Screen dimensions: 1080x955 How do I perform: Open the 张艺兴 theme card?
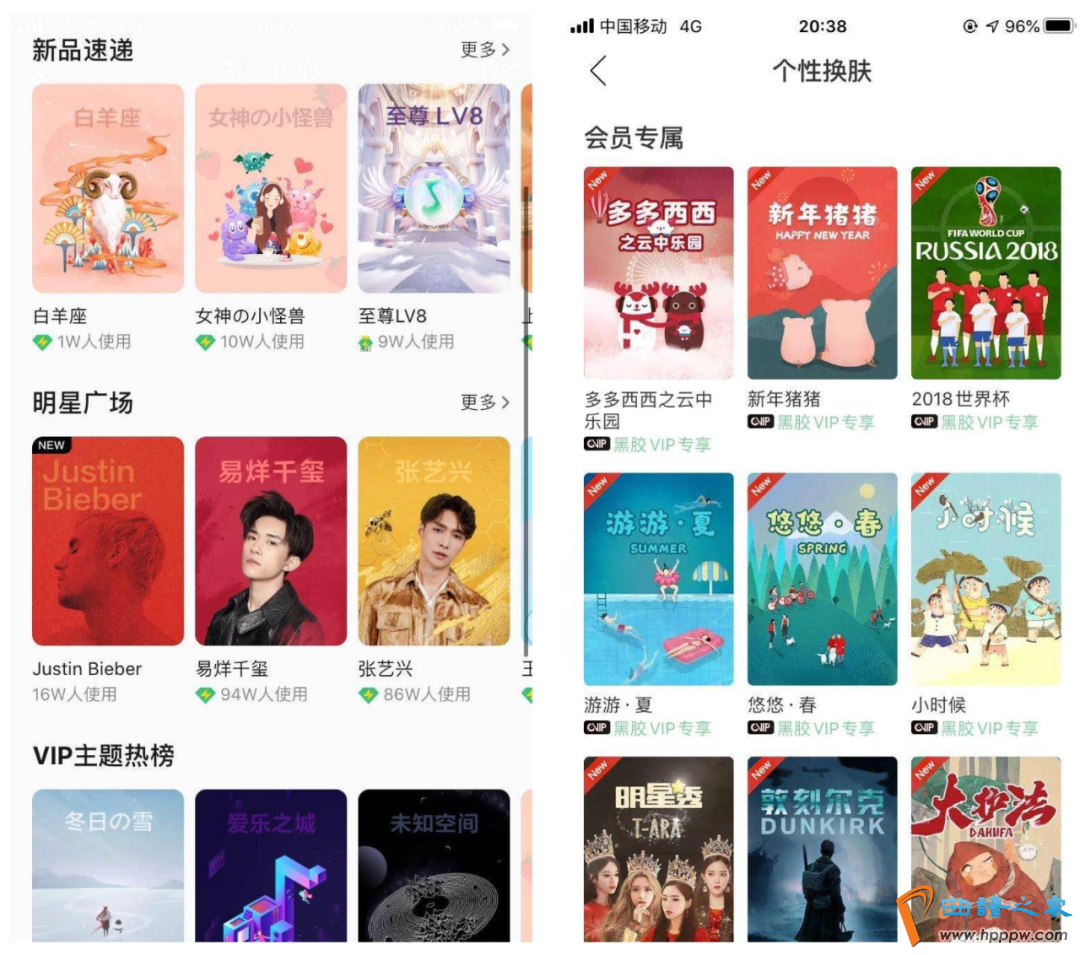coord(434,541)
